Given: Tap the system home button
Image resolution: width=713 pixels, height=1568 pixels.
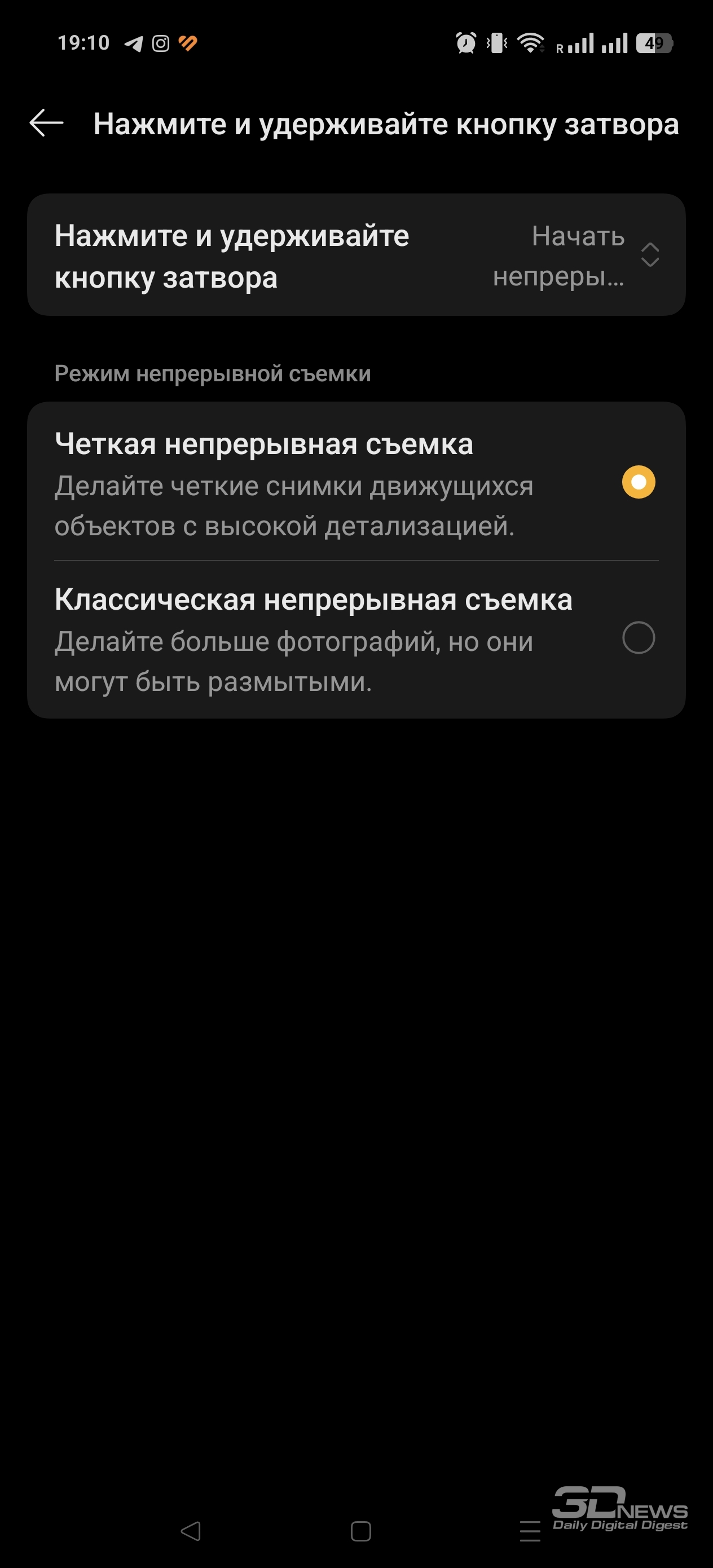Looking at the screenshot, I should [361, 1531].
